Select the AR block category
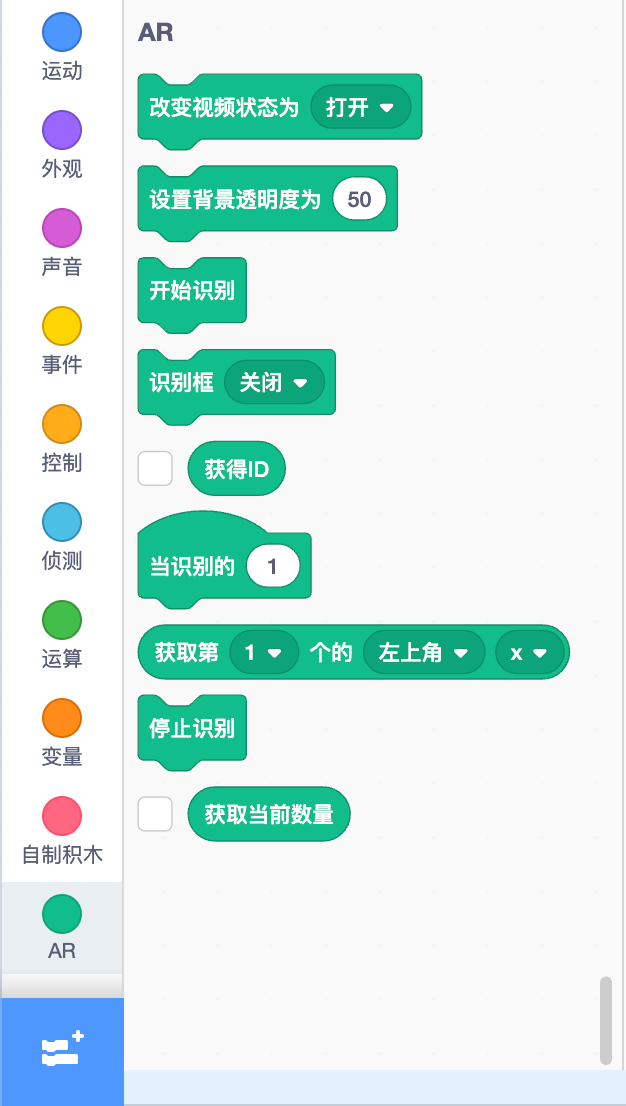This screenshot has width=626, height=1106. [x=61, y=927]
